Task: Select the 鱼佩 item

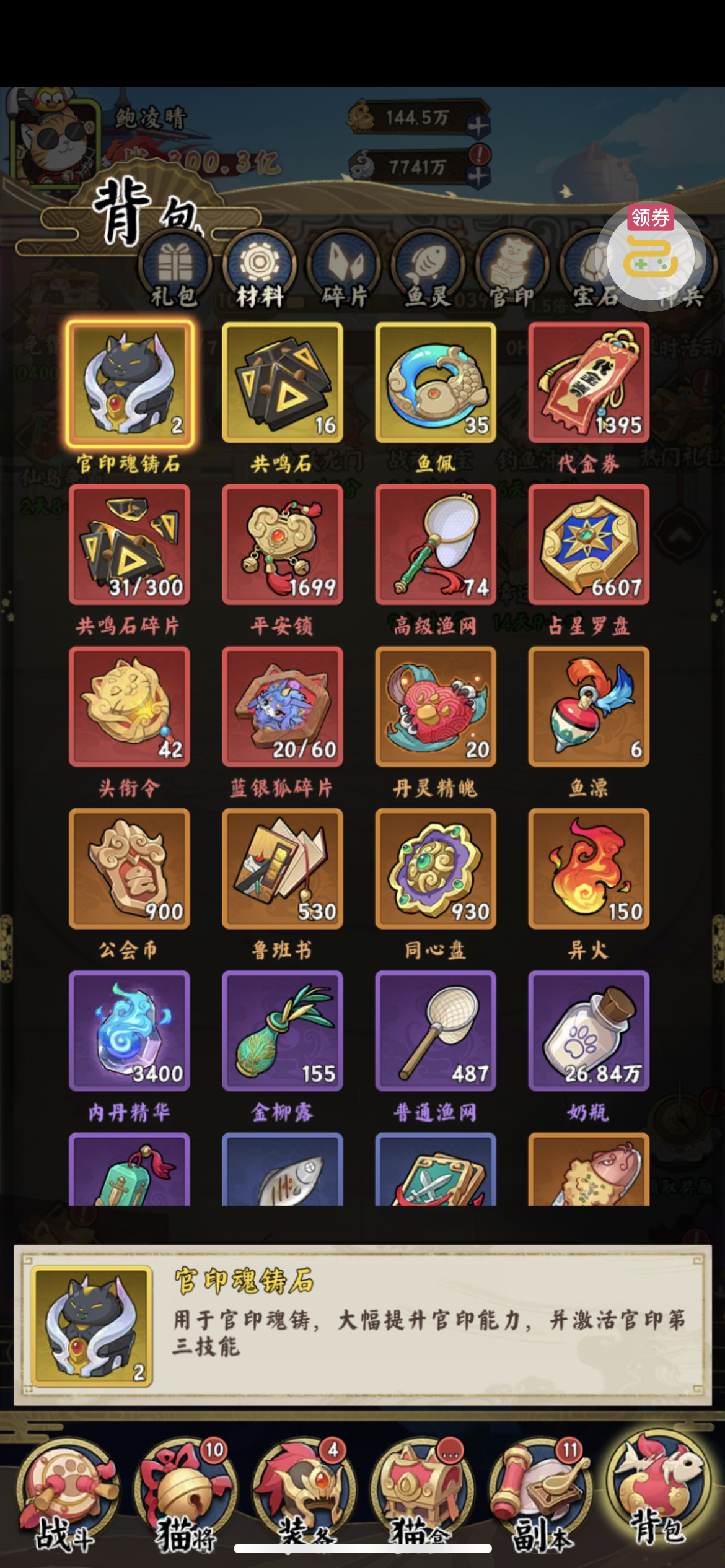Action: click(x=436, y=383)
